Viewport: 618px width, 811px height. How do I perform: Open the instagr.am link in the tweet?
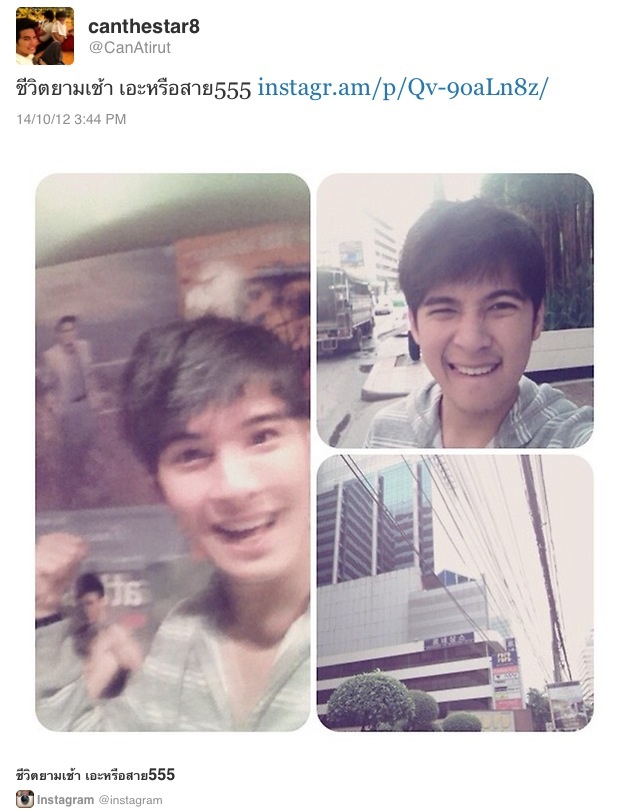pos(403,87)
